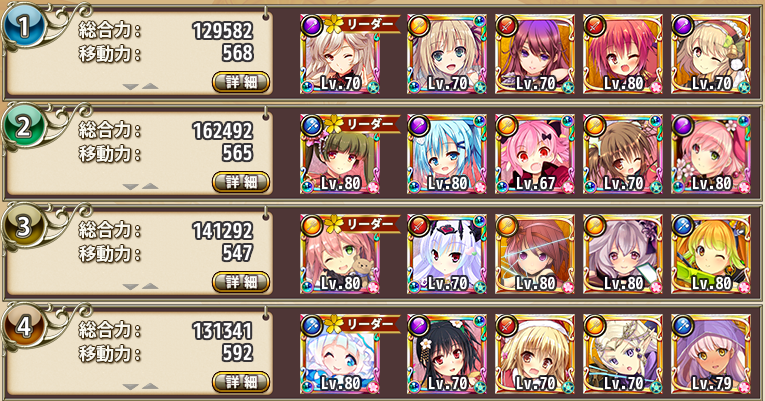Open the 詳細 details for party 1
The height and width of the screenshot is (401, 765).
(241, 82)
